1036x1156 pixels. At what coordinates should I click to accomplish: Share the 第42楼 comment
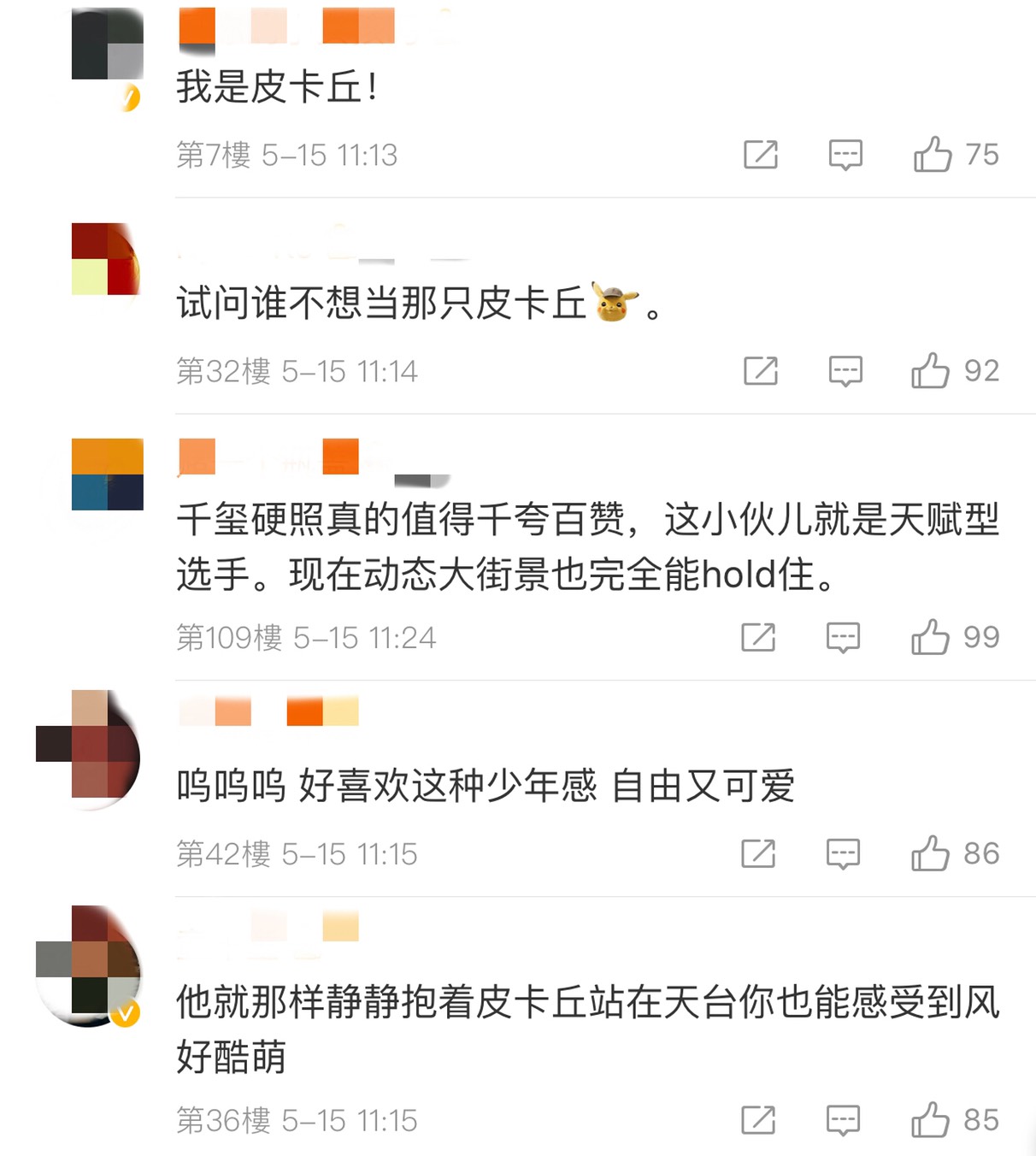757,854
